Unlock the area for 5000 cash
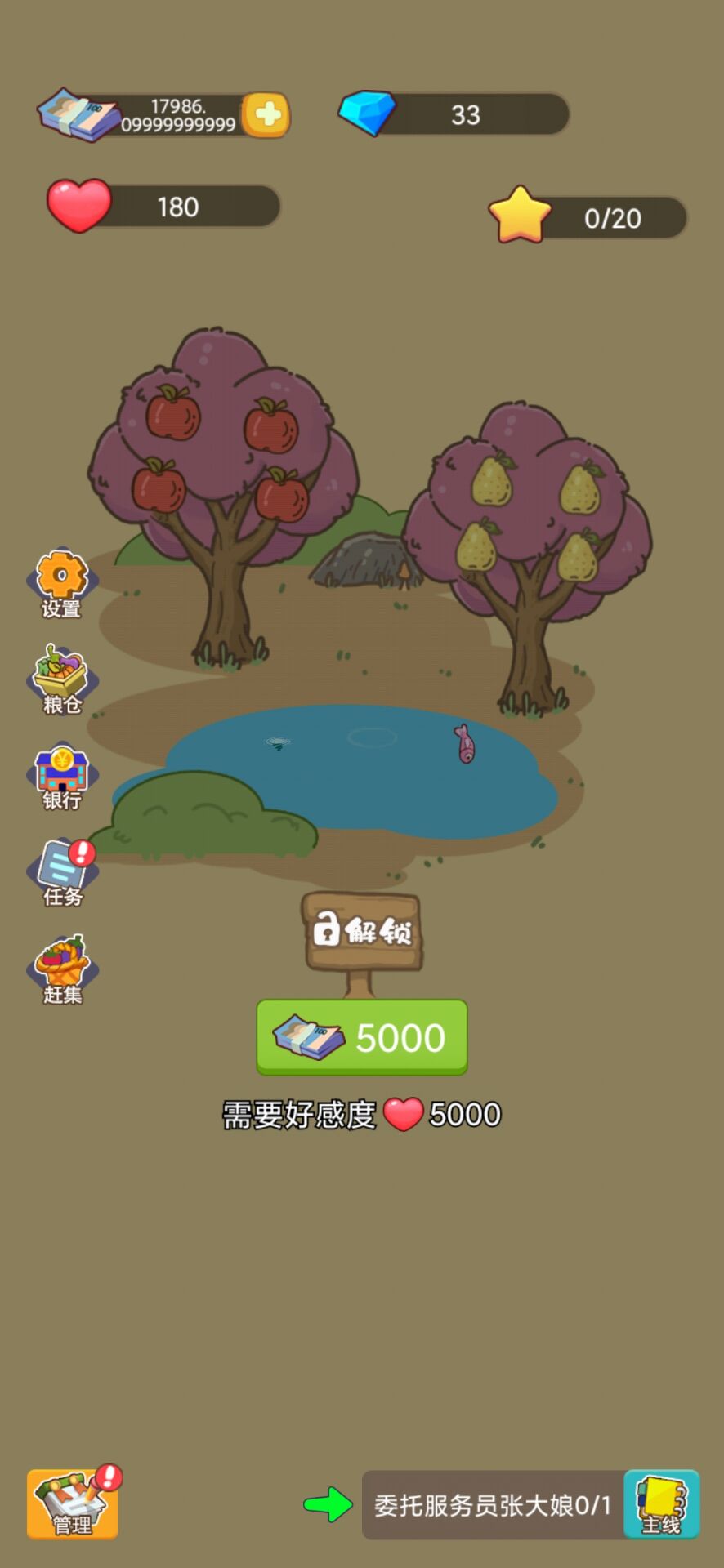Viewport: 724px width, 1568px height. coord(362,1037)
